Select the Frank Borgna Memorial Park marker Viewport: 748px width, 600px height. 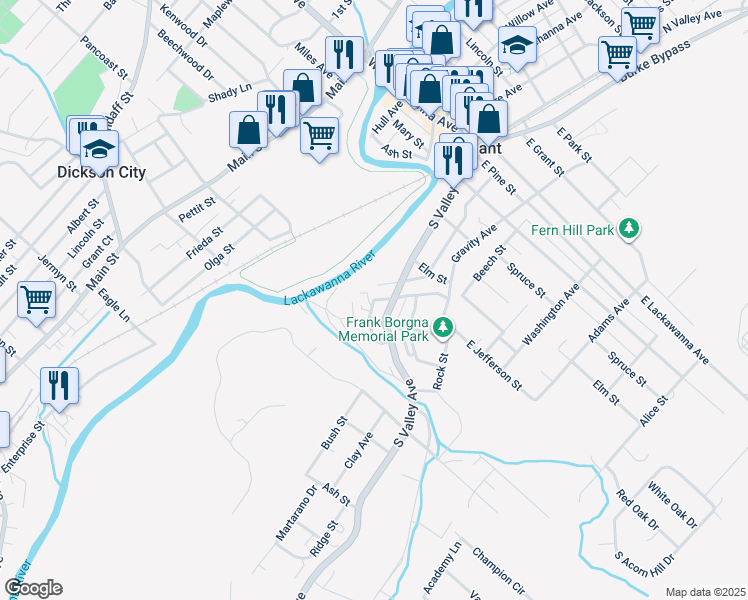pyautogui.click(x=444, y=329)
